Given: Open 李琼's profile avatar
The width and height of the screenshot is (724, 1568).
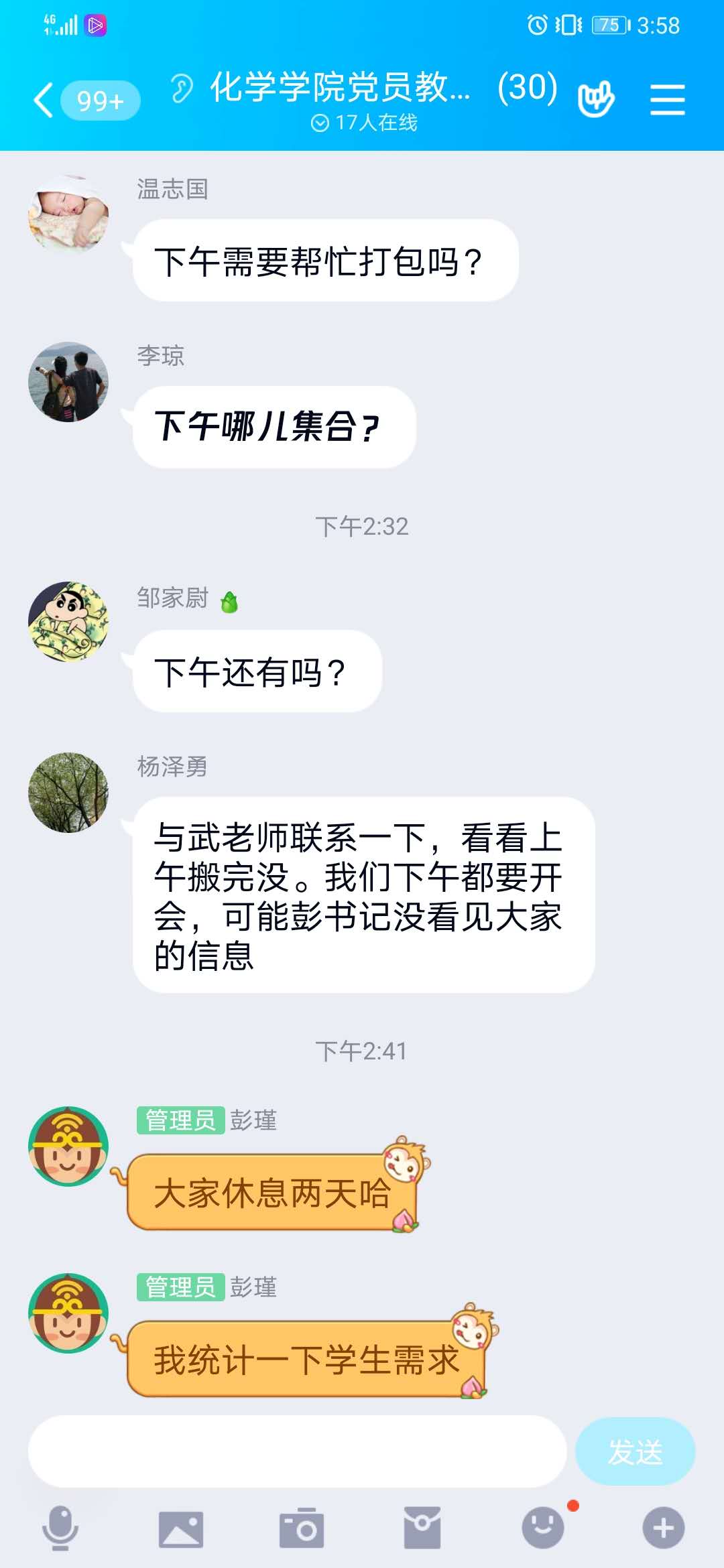Looking at the screenshot, I should pos(68,382).
